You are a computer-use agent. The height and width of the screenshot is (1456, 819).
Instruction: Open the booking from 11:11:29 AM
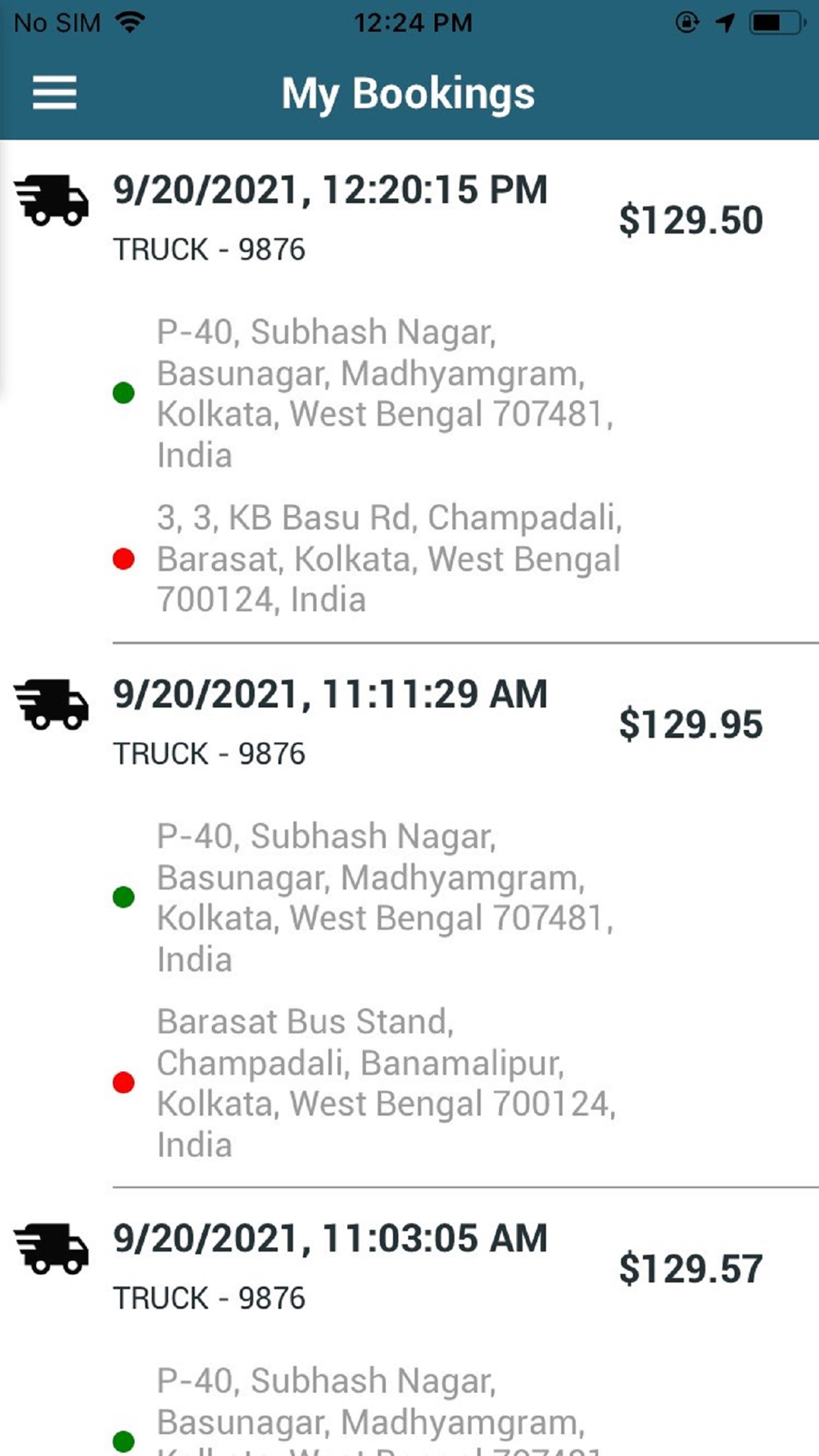pos(409,916)
